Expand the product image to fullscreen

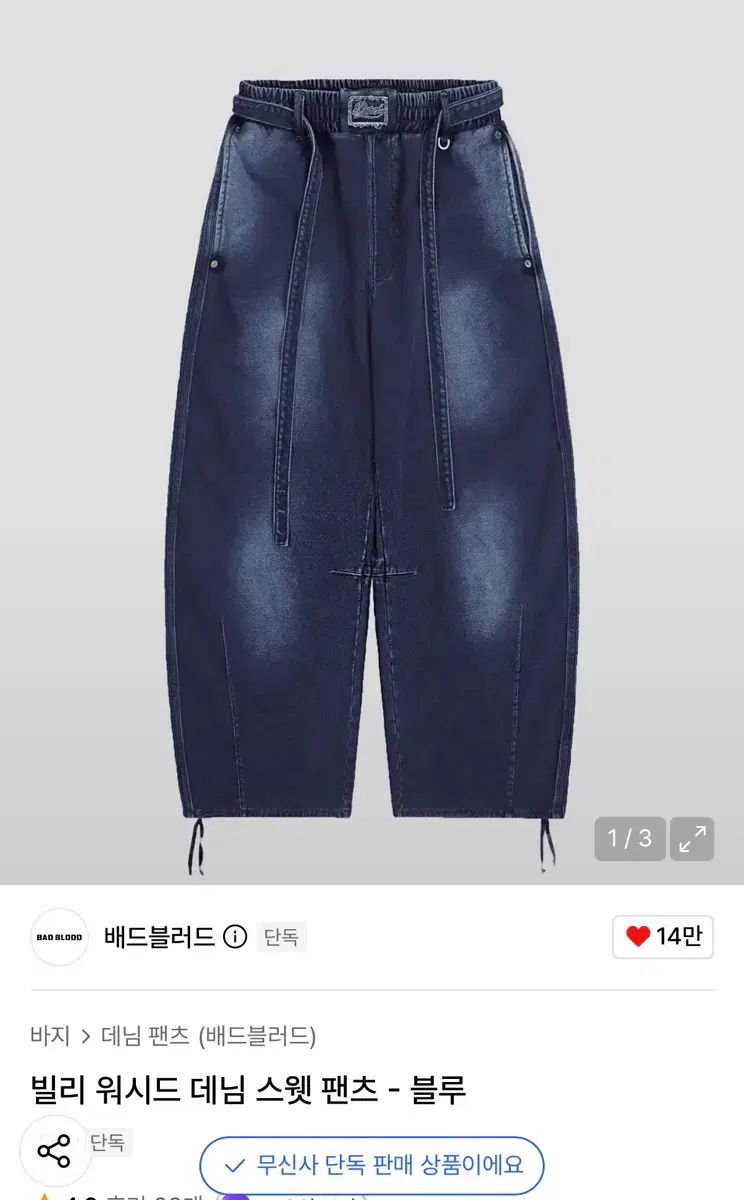pos(692,839)
